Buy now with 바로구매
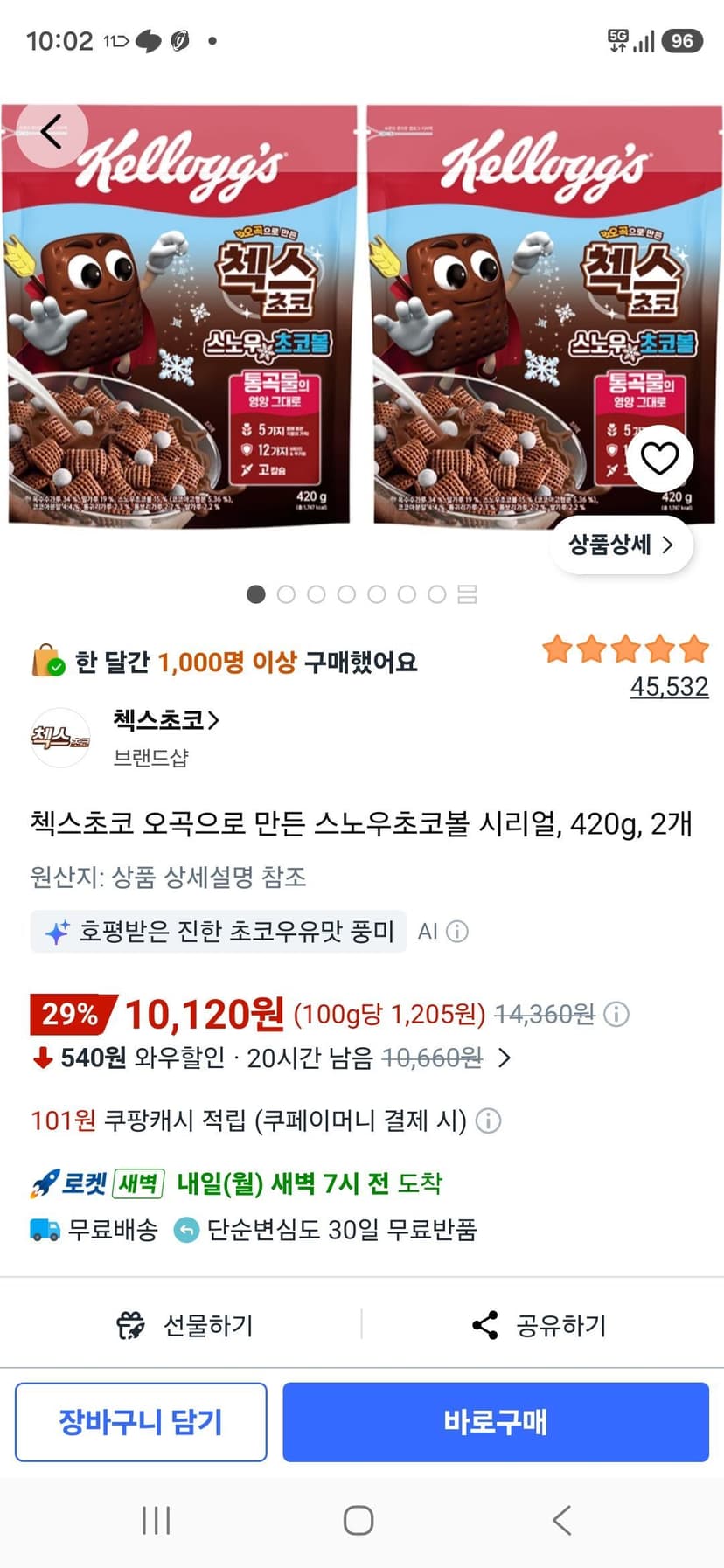Image resolution: width=724 pixels, height=1568 pixels. 496,1422
